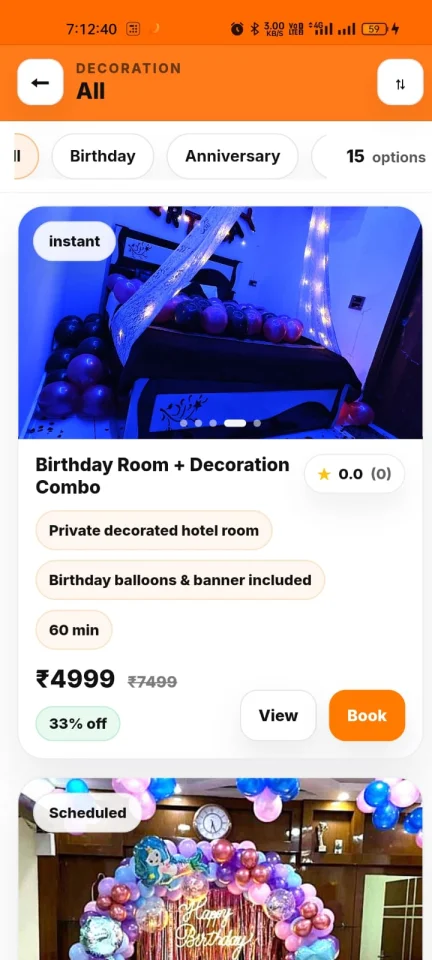Image resolution: width=432 pixels, height=960 pixels.
Task: Select the partially visible All chip
Action: point(26,156)
